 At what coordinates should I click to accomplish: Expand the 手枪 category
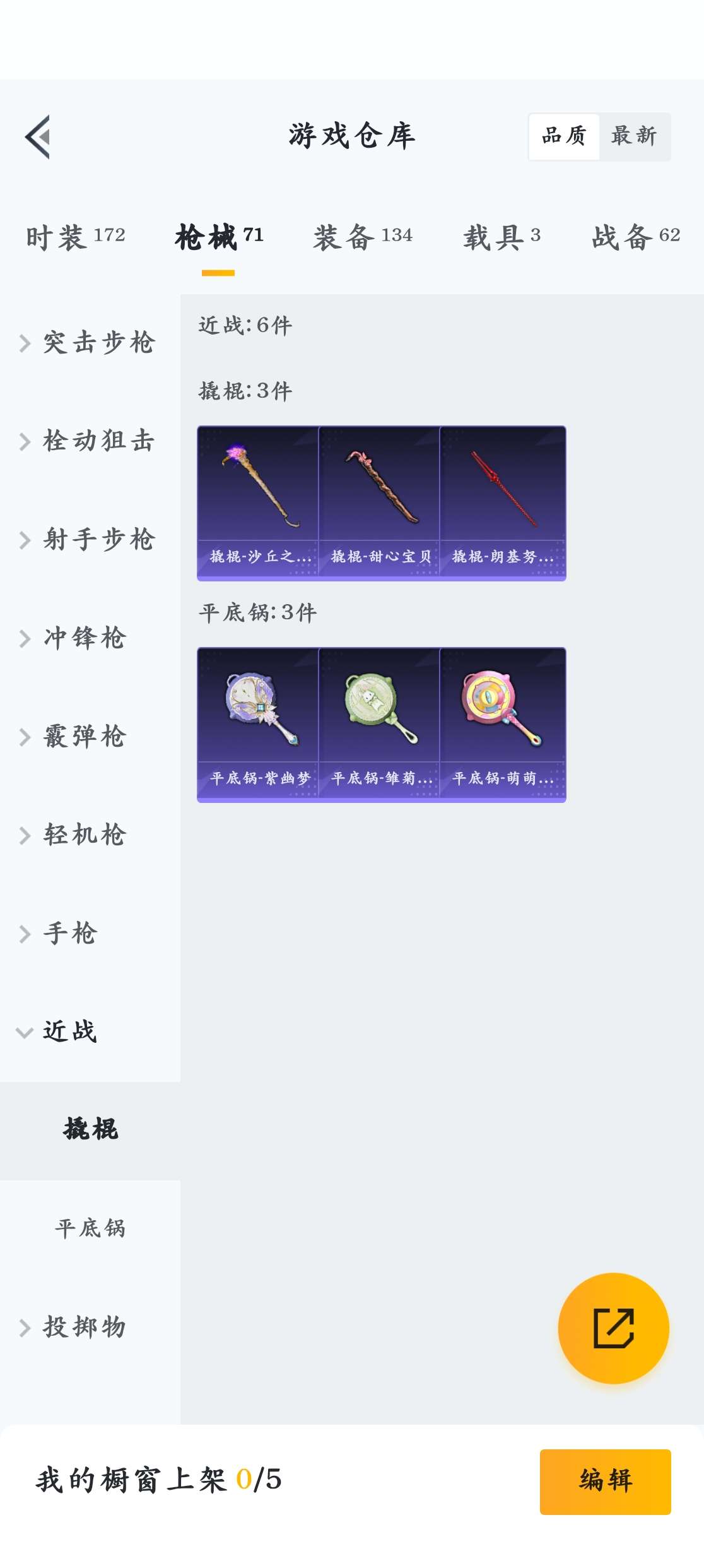pyautogui.click(x=69, y=934)
